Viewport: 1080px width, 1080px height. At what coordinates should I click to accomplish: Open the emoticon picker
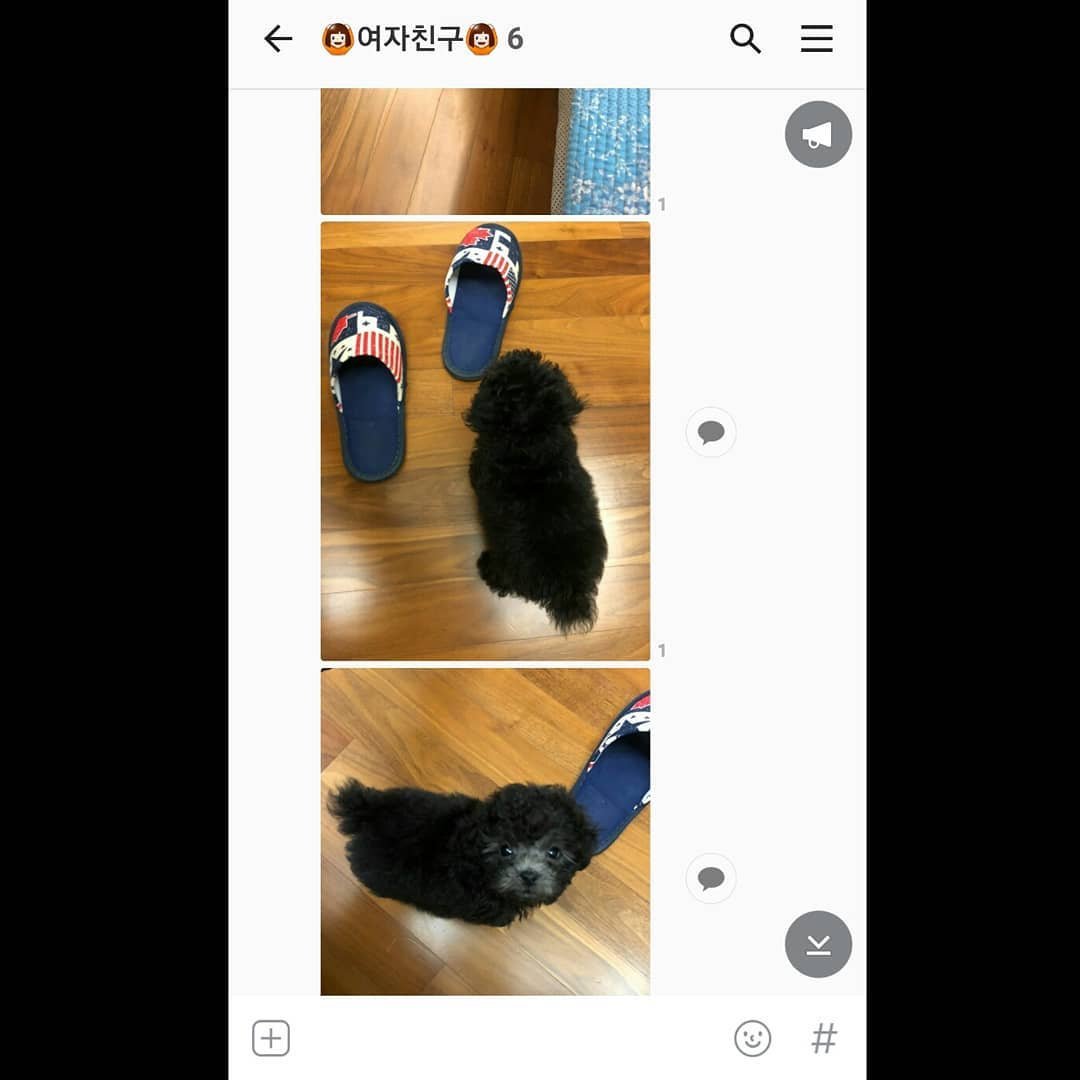pyautogui.click(x=752, y=1038)
